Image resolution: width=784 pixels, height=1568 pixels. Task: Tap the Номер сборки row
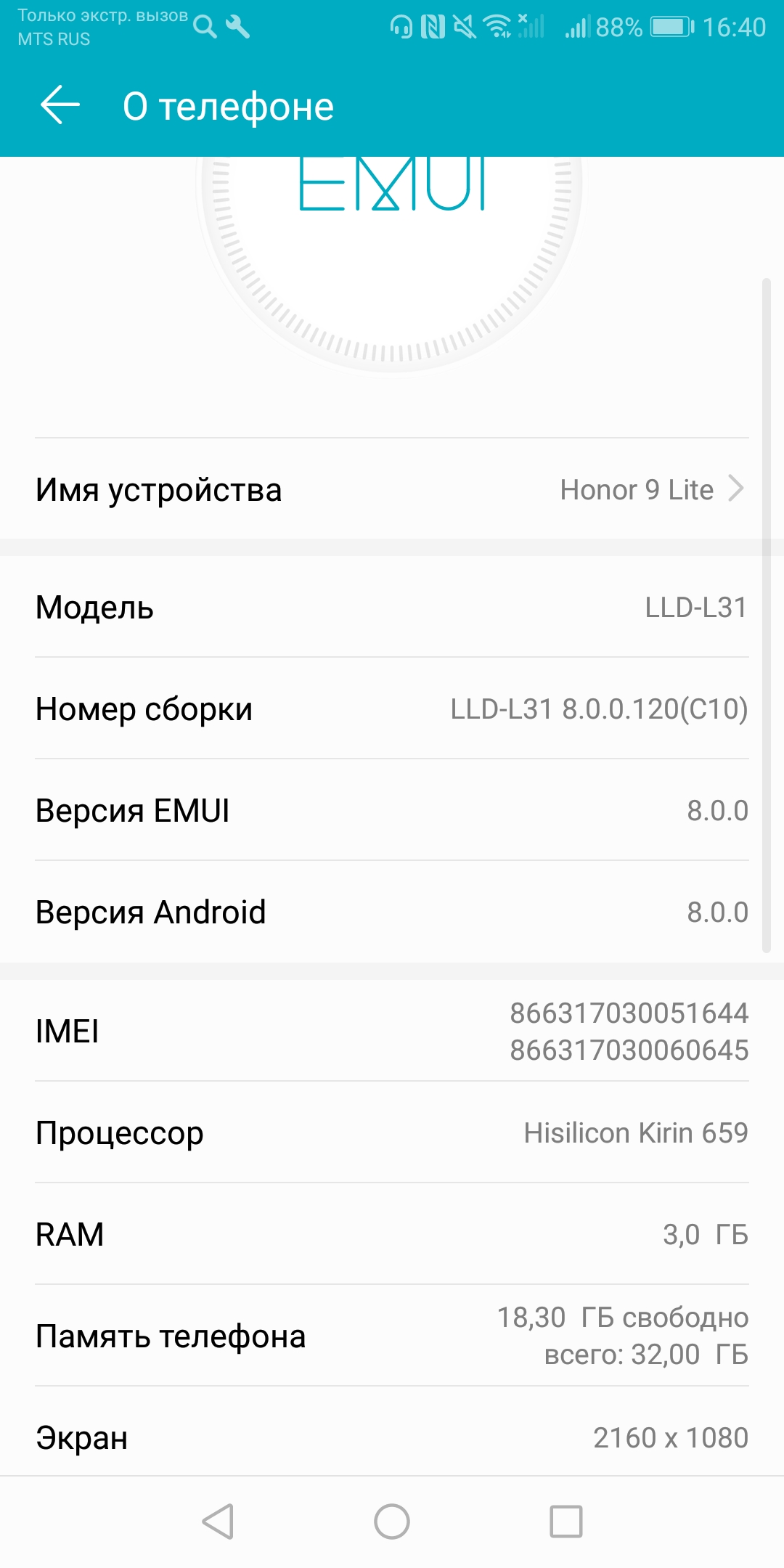point(392,709)
